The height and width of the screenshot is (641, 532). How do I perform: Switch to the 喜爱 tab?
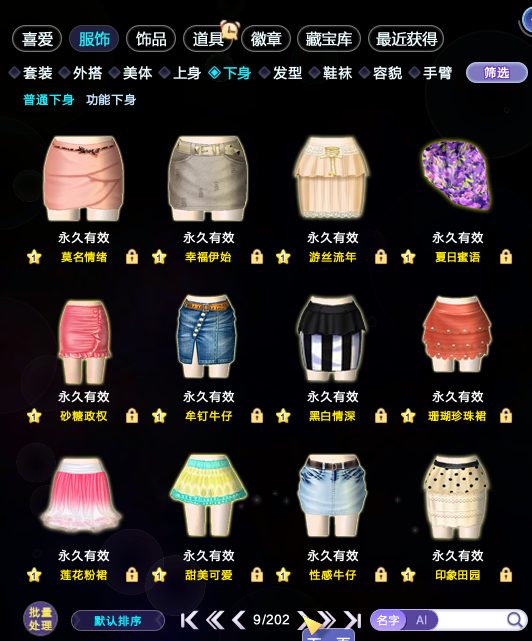click(37, 39)
